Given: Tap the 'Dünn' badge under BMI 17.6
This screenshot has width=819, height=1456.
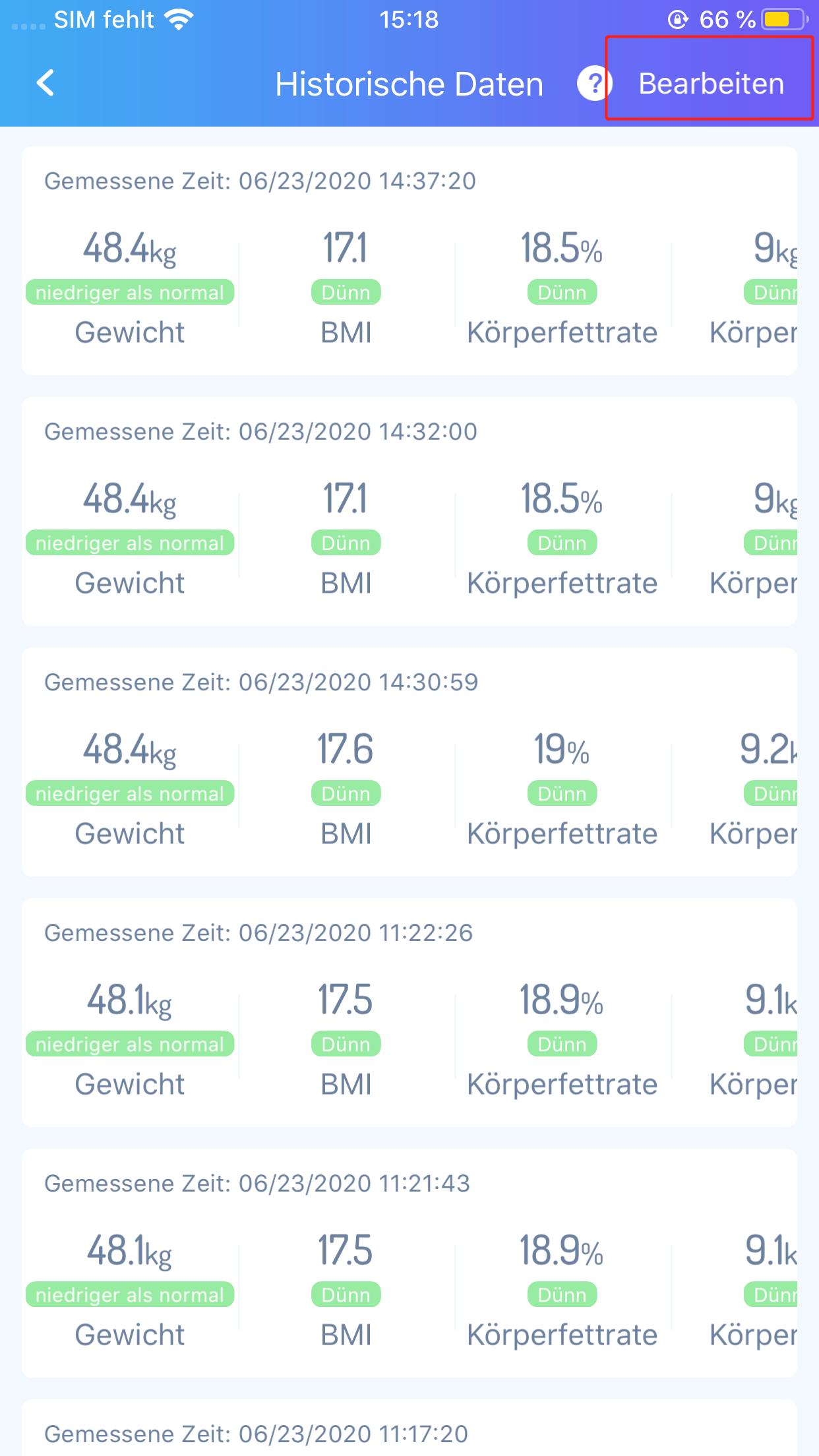Looking at the screenshot, I should 346,793.
